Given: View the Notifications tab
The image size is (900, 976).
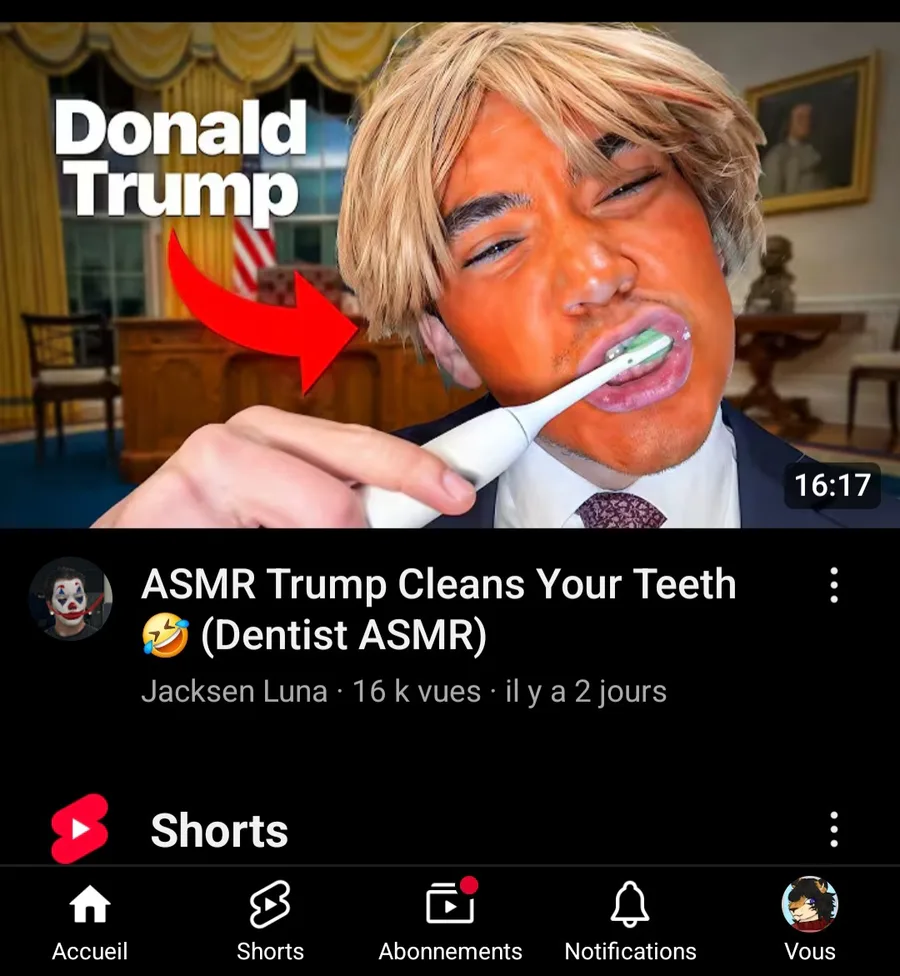Looking at the screenshot, I should (630, 922).
